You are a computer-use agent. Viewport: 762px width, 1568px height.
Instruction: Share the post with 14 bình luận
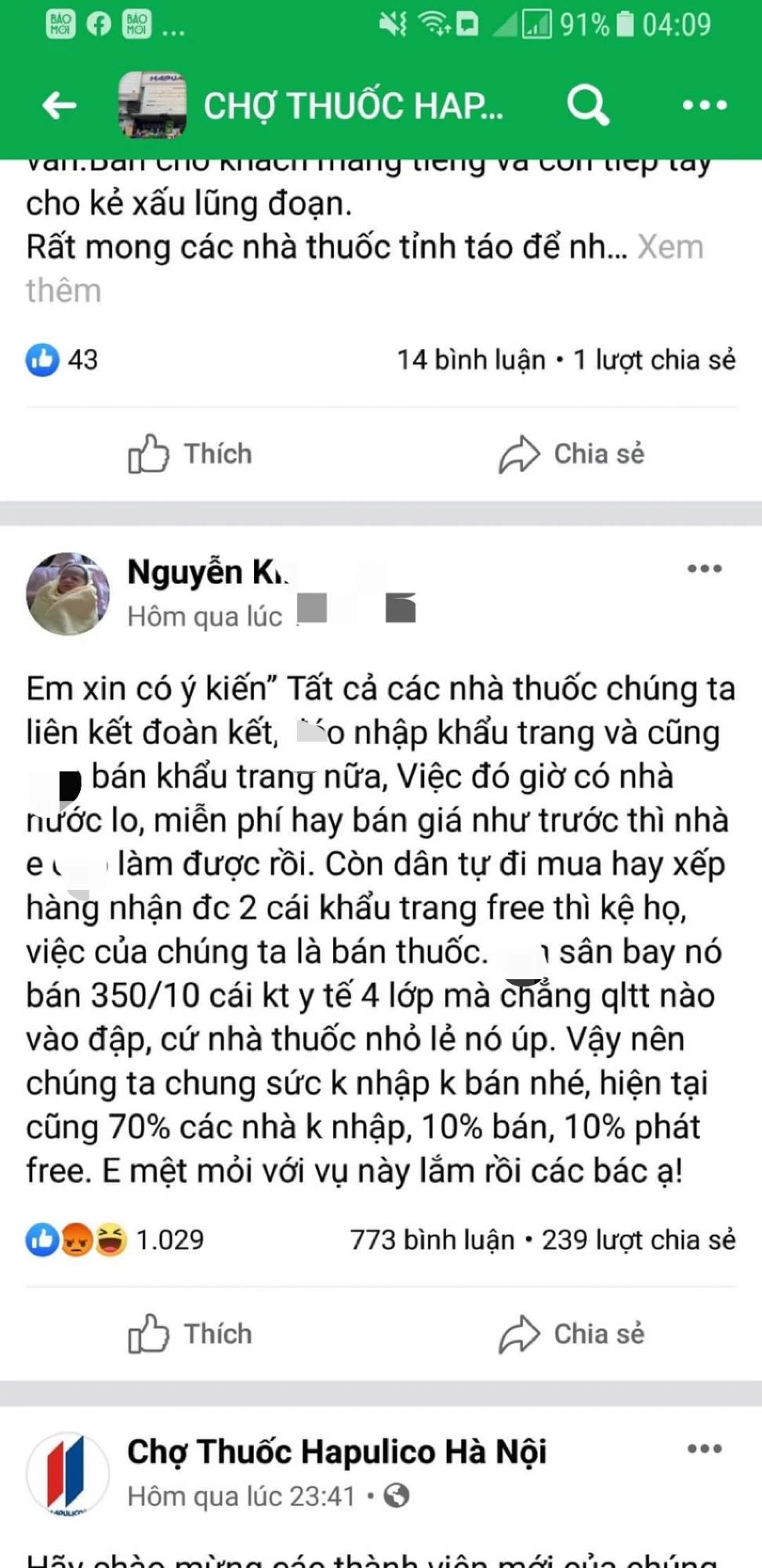tap(571, 454)
